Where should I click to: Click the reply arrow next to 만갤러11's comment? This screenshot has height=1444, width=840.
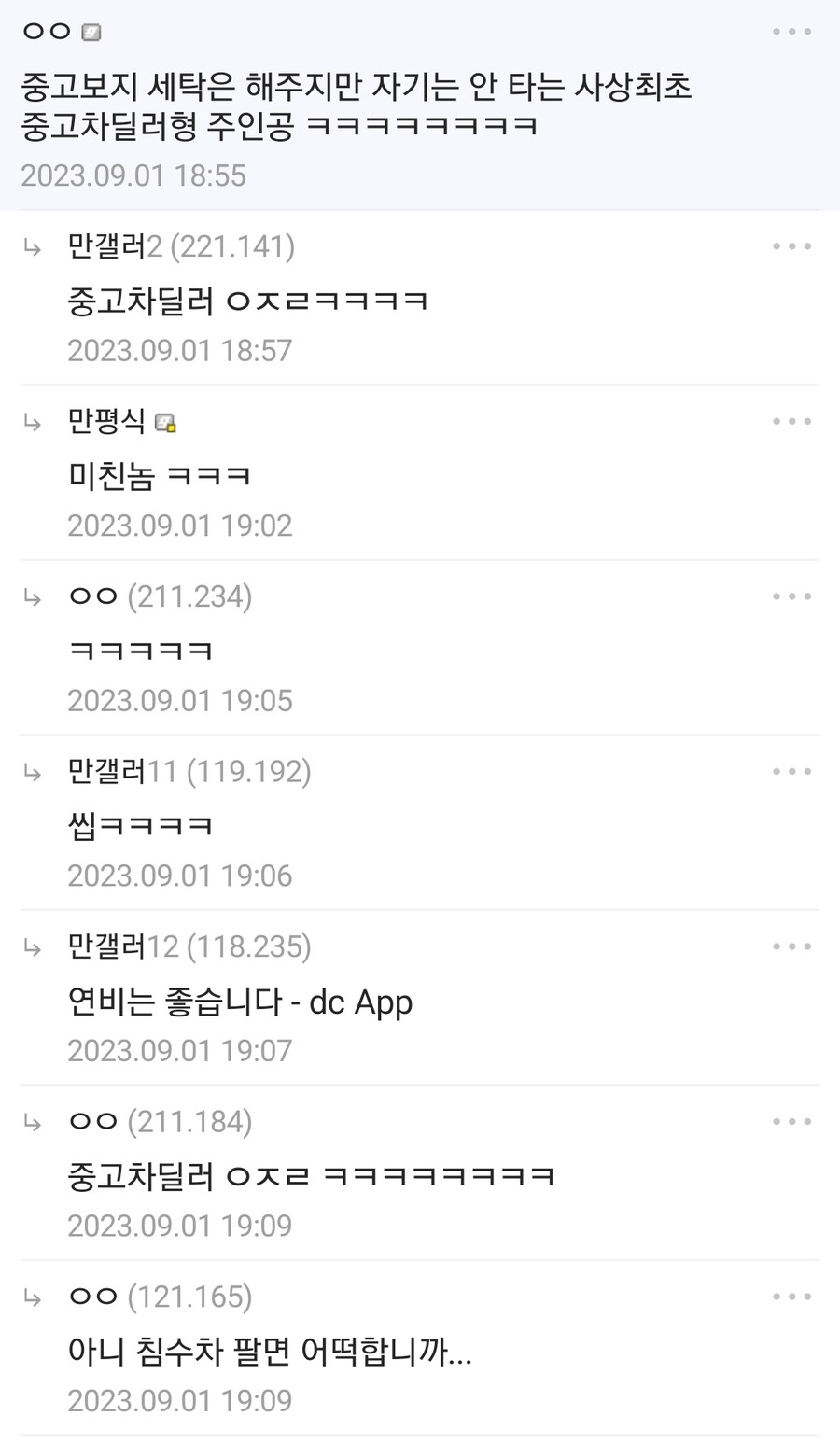(x=33, y=773)
